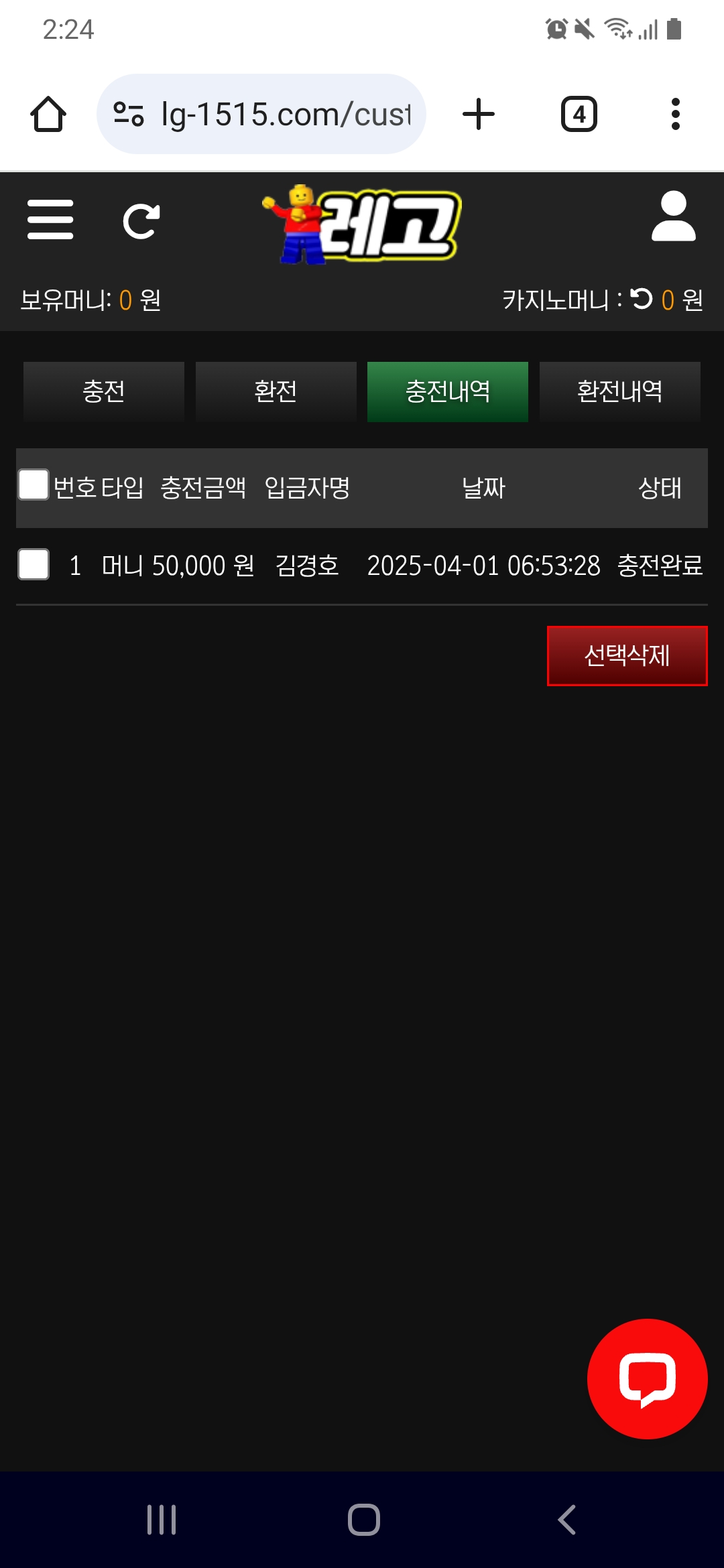Switch to the 충전 tab
724x1568 pixels.
tap(104, 391)
